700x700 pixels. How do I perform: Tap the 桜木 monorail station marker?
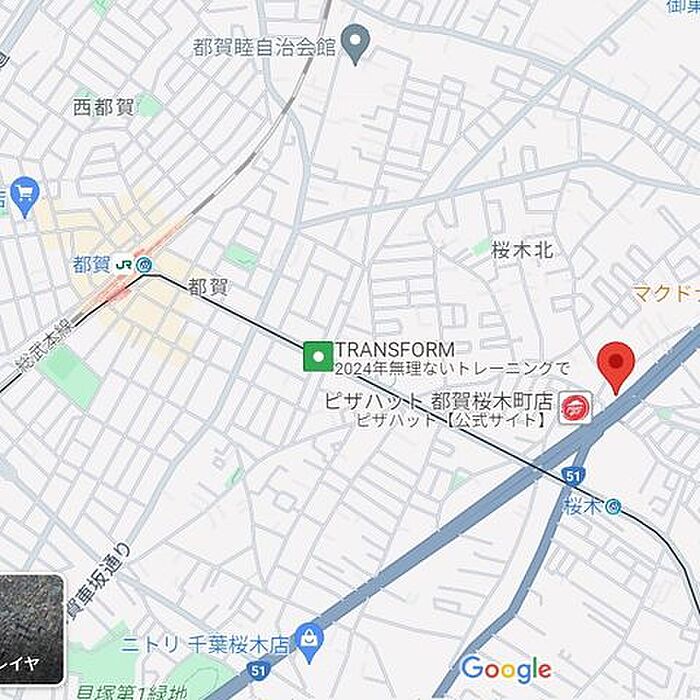(613, 506)
